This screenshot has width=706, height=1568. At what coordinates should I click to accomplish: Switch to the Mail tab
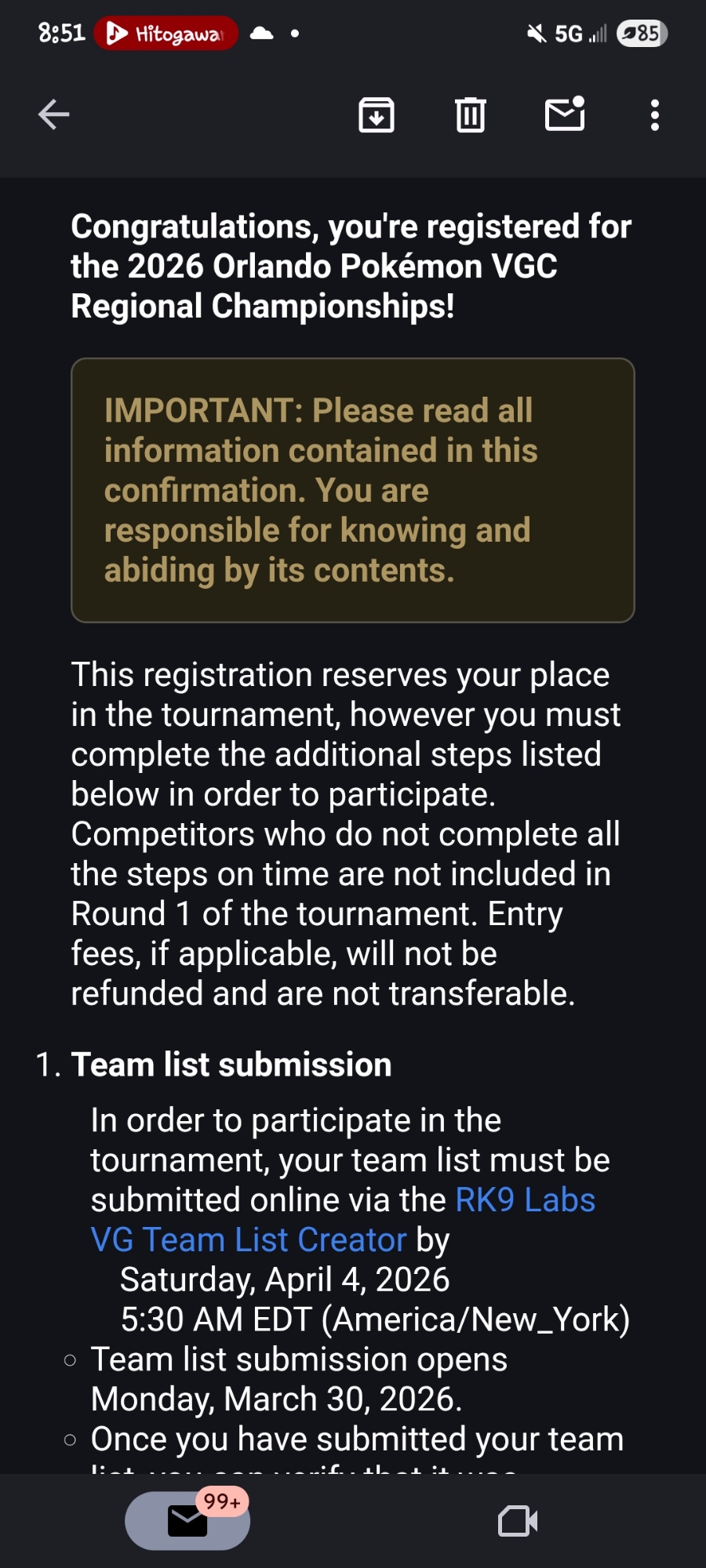click(187, 1522)
